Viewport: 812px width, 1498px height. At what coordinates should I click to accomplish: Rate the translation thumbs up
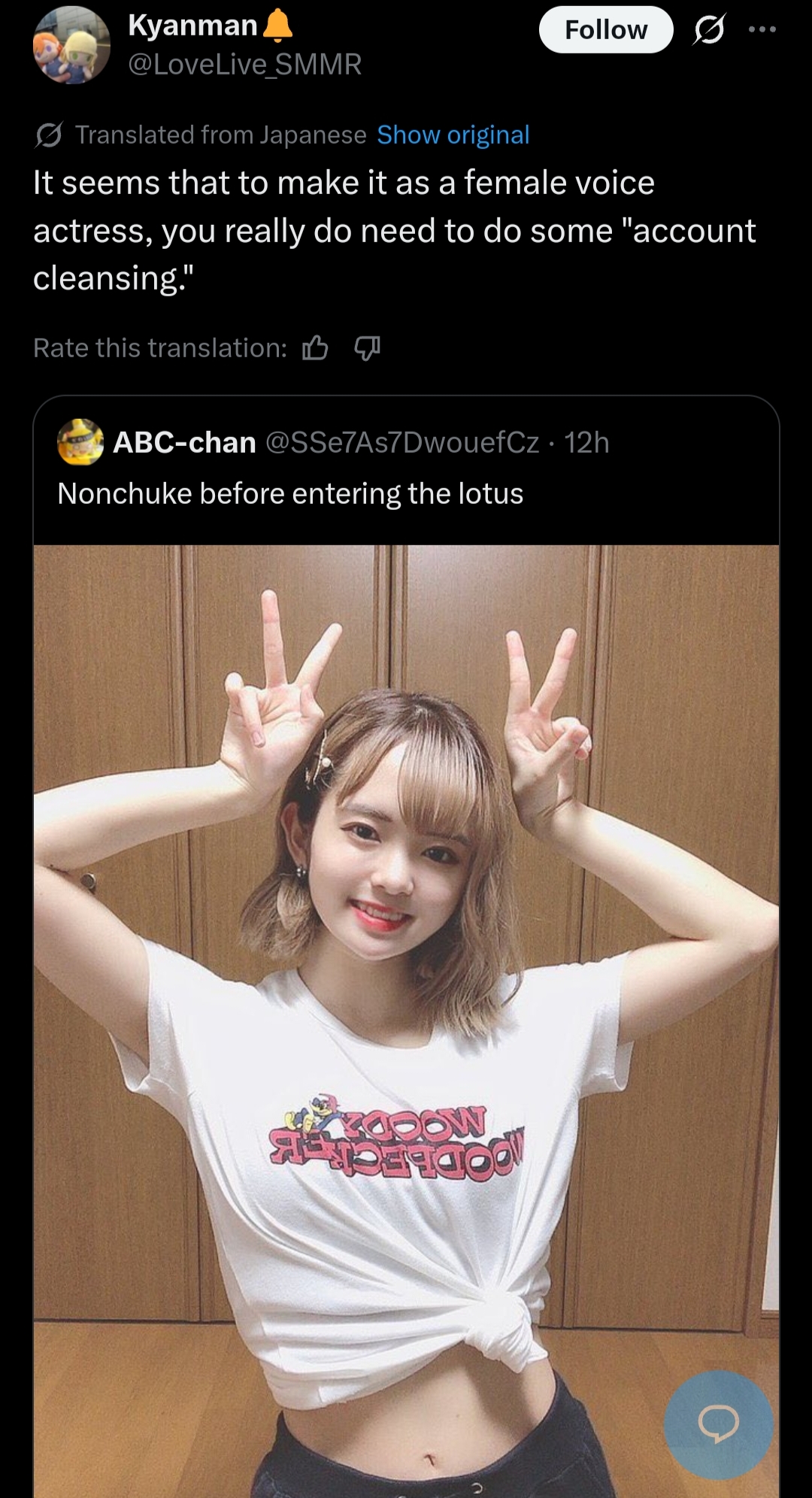[315, 347]
